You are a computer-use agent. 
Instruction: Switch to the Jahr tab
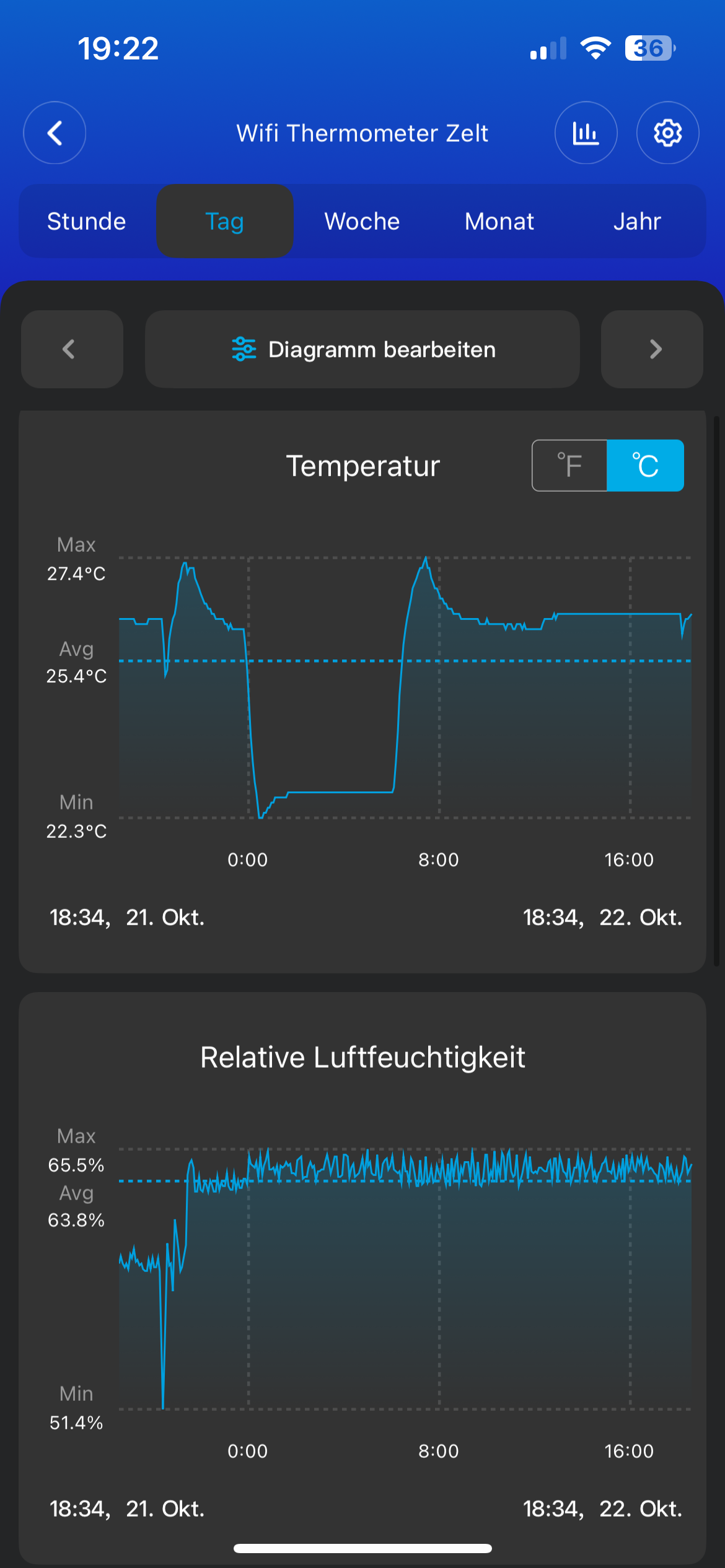click(x=637, y=221)
